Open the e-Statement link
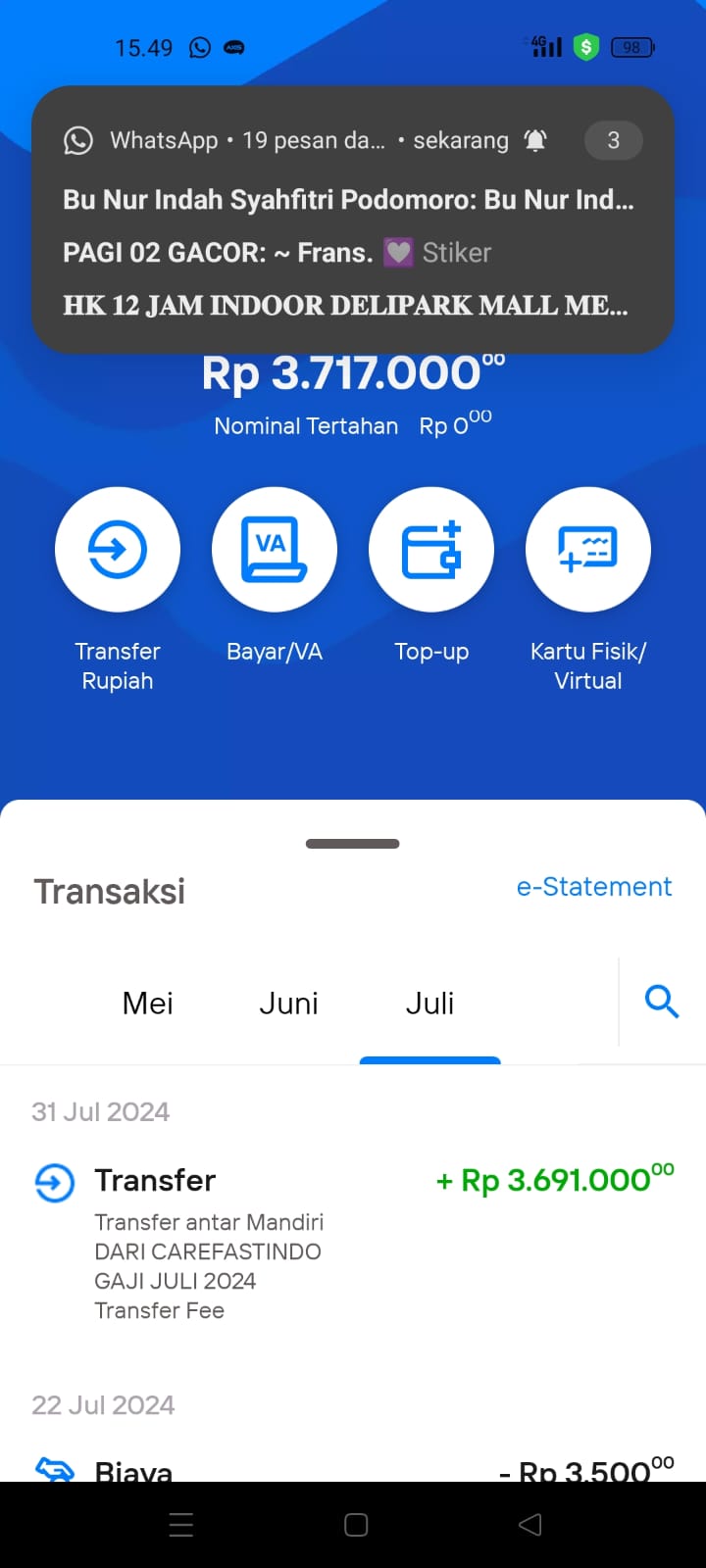The width and height of the screenshot is (706, 1568). (594, 887)
